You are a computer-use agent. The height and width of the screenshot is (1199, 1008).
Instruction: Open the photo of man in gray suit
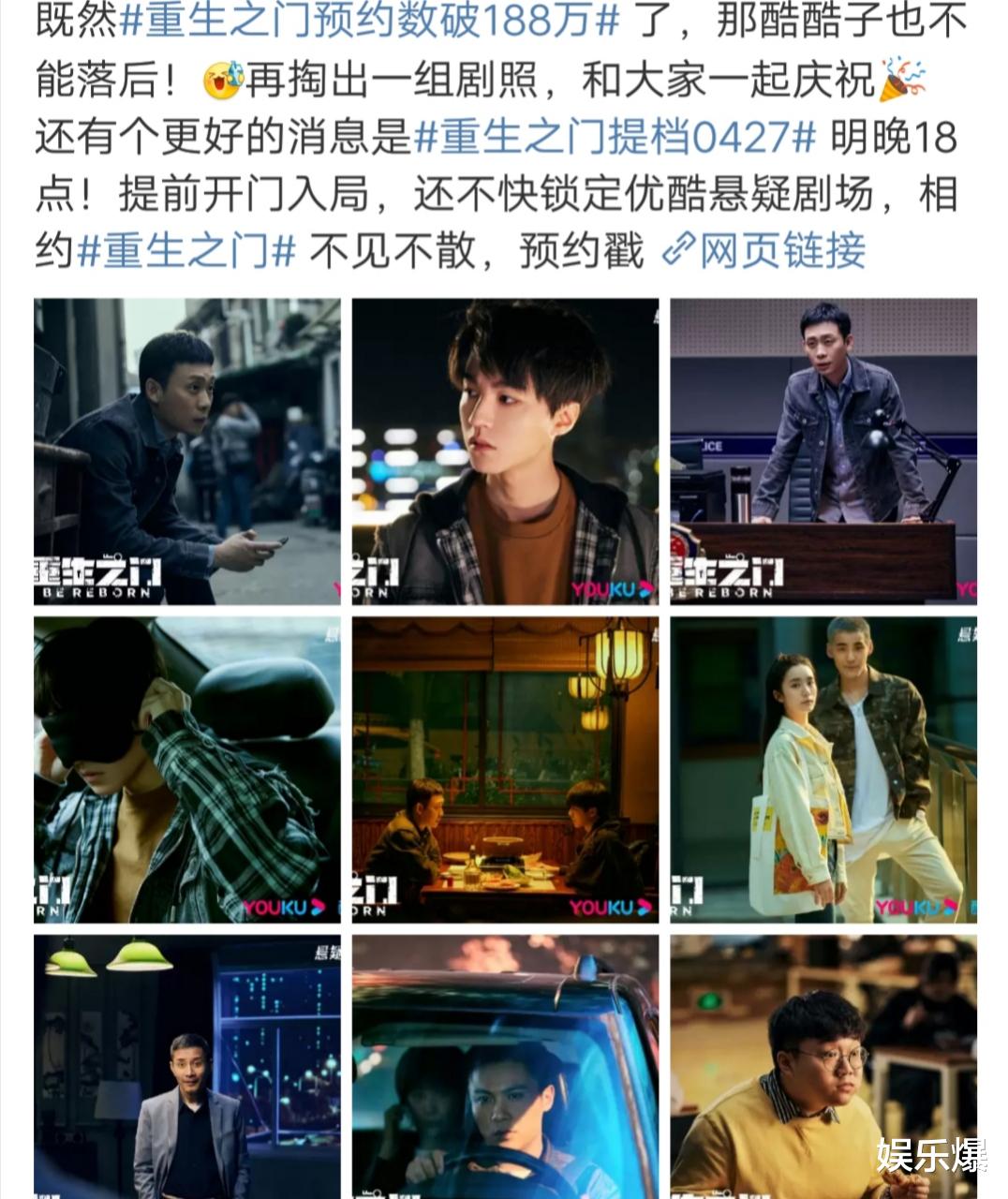(187, 1067)
